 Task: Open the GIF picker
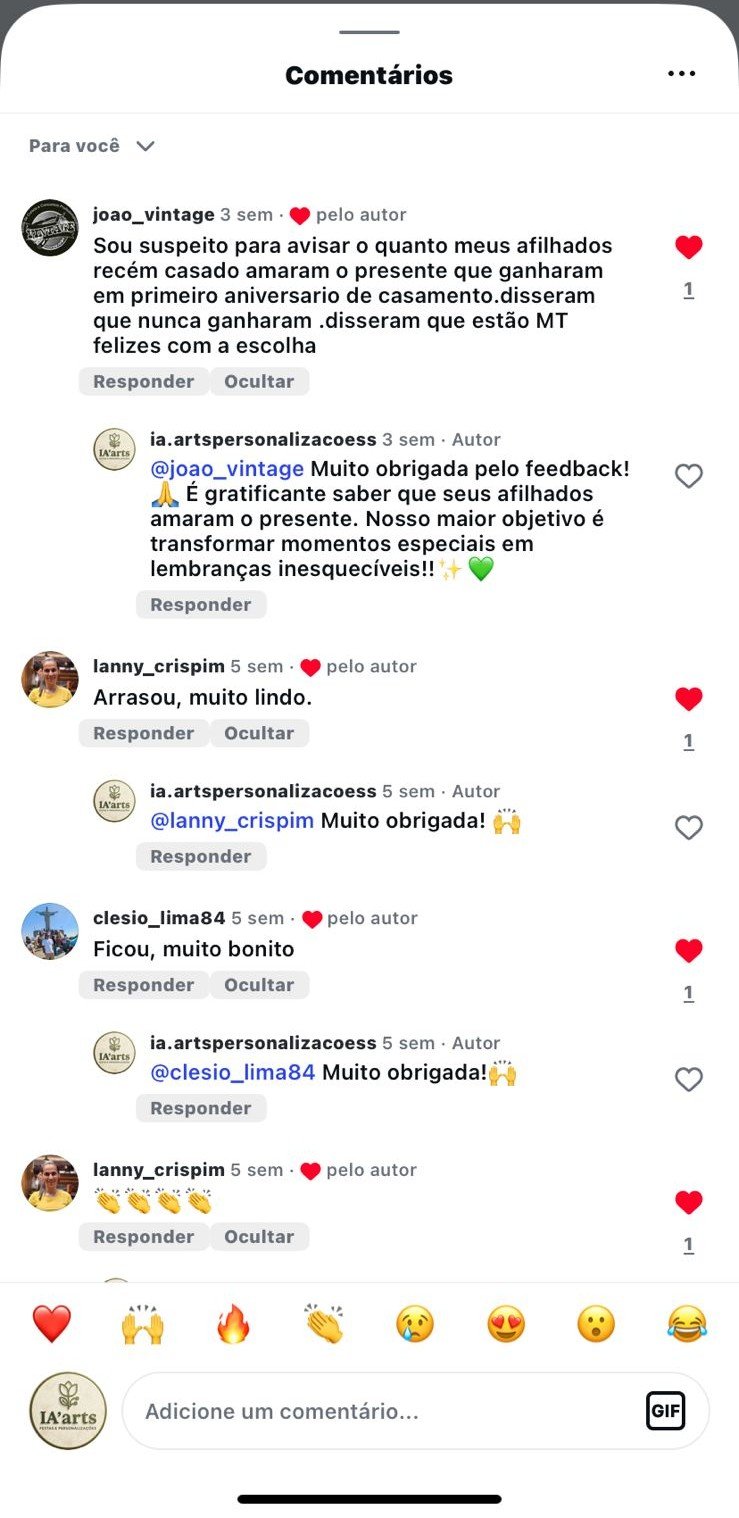tap(665, 1411)
